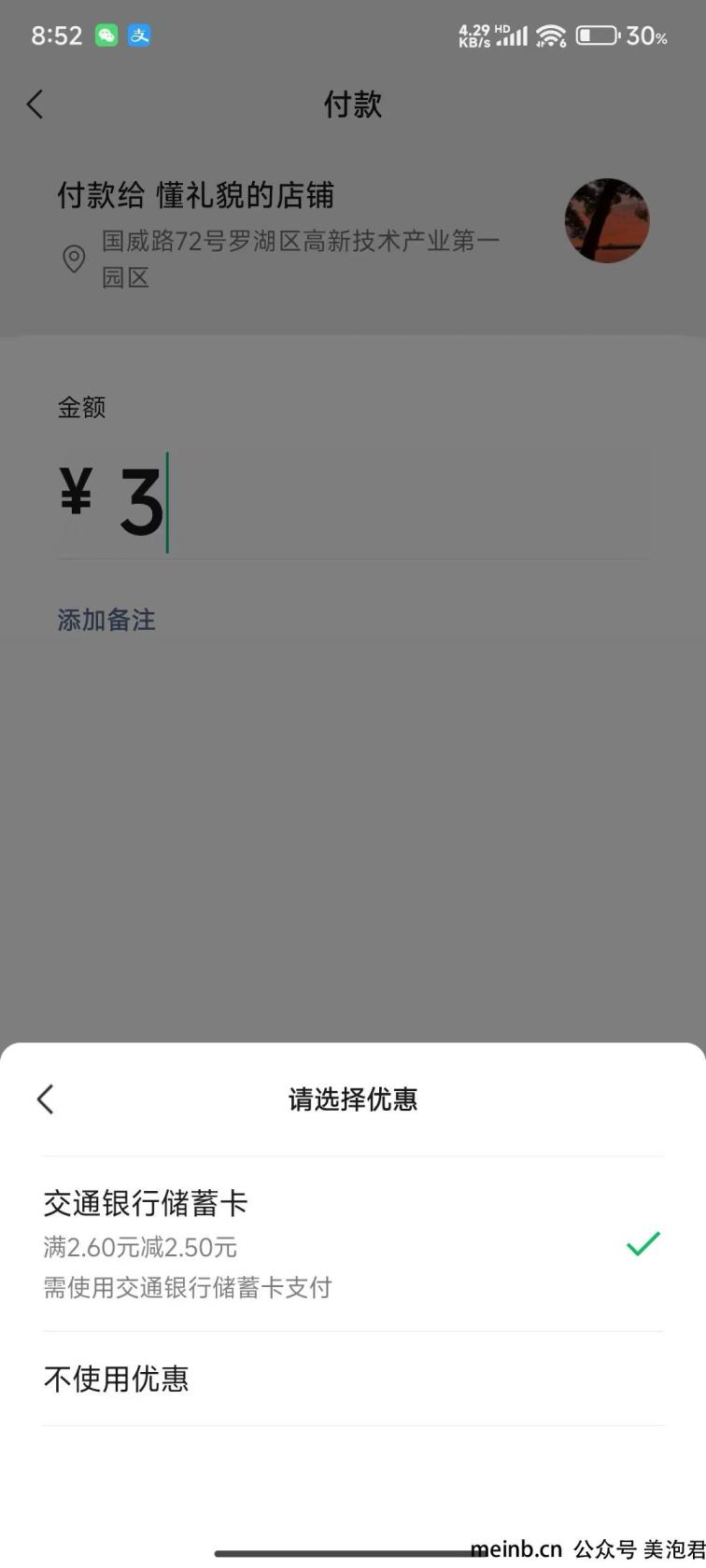Viewport: 706px width, 1568px height.
Task: Go back from the discount selection sheet
Action: [x=46, y=1099]
